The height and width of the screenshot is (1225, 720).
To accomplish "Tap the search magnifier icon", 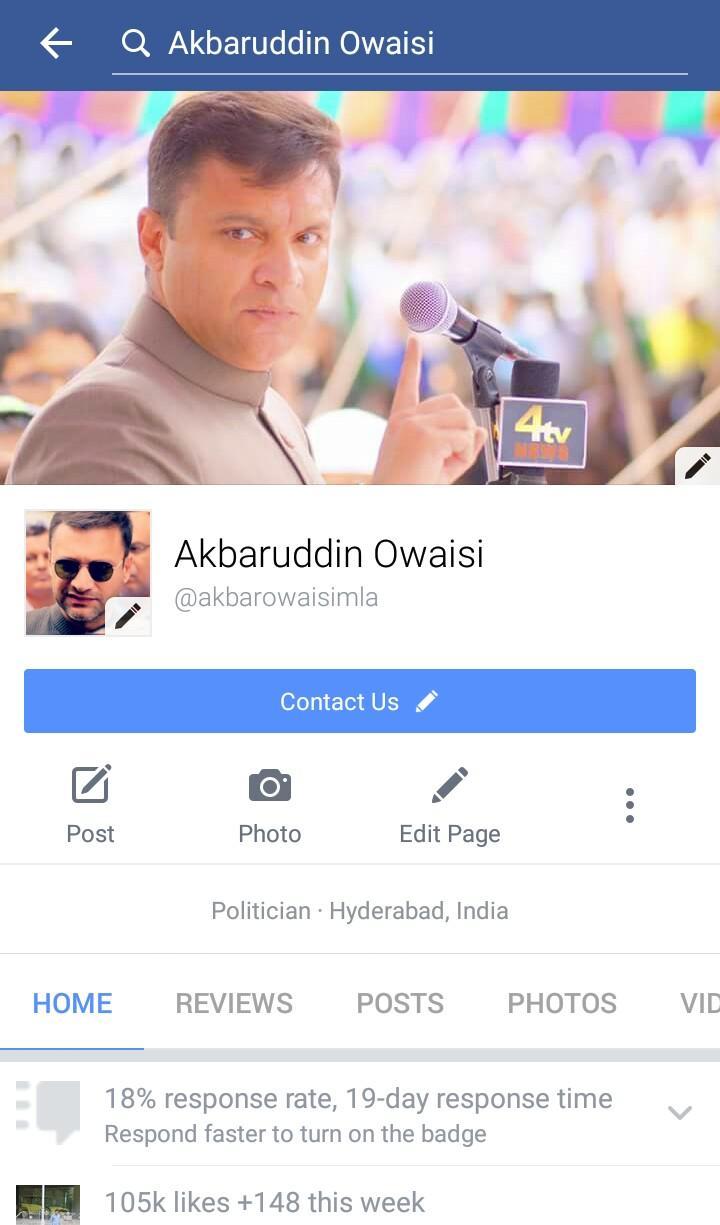I will 135,43.
